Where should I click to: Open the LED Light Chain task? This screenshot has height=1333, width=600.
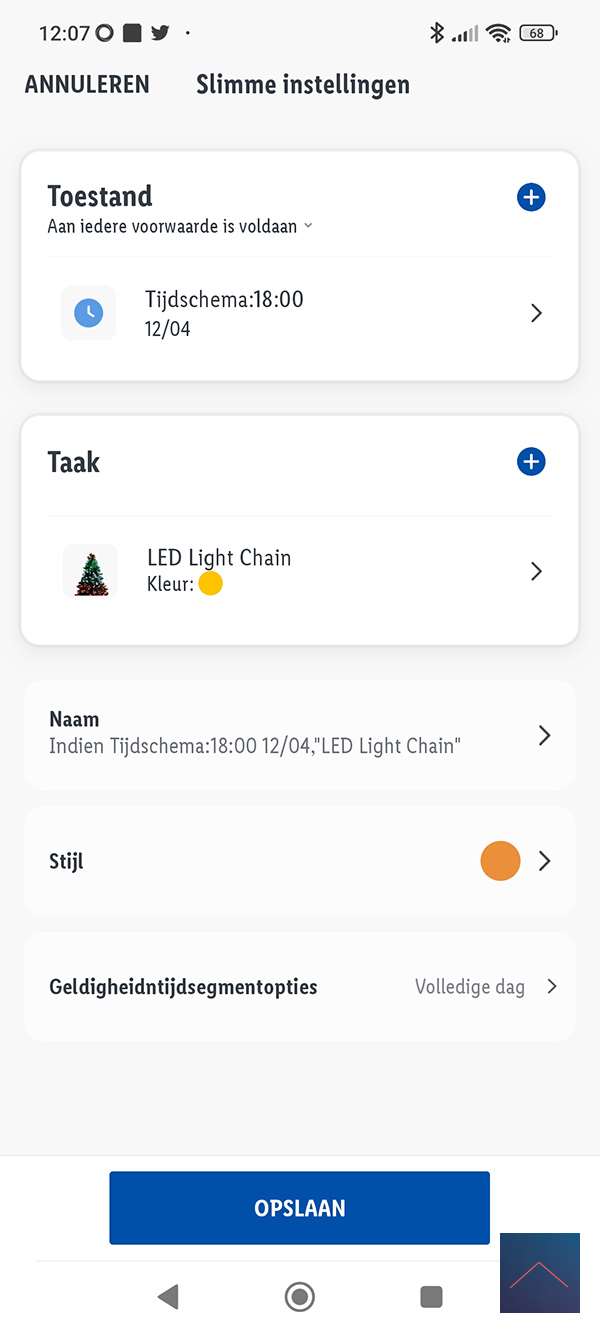click(x=300, y=571)
